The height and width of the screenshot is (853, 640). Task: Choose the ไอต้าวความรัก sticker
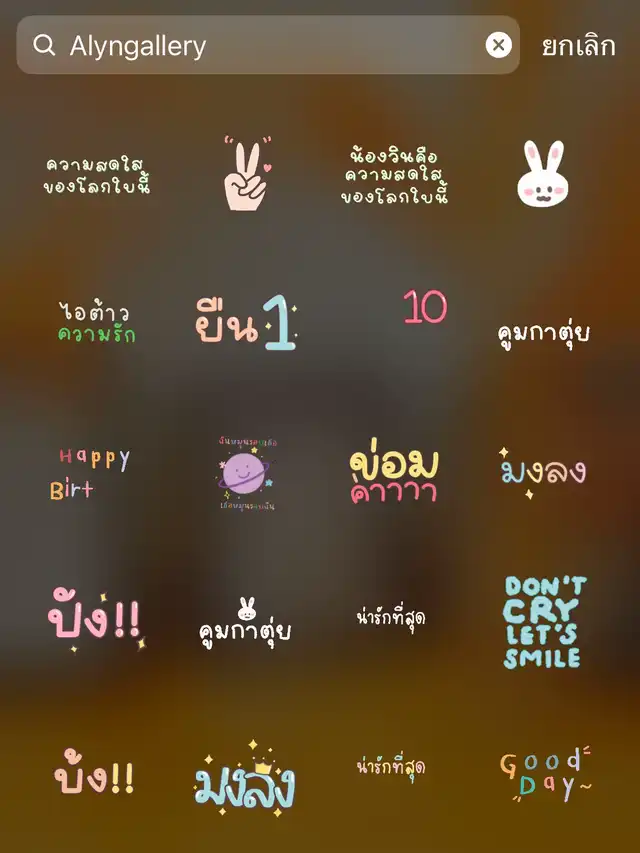96,323
